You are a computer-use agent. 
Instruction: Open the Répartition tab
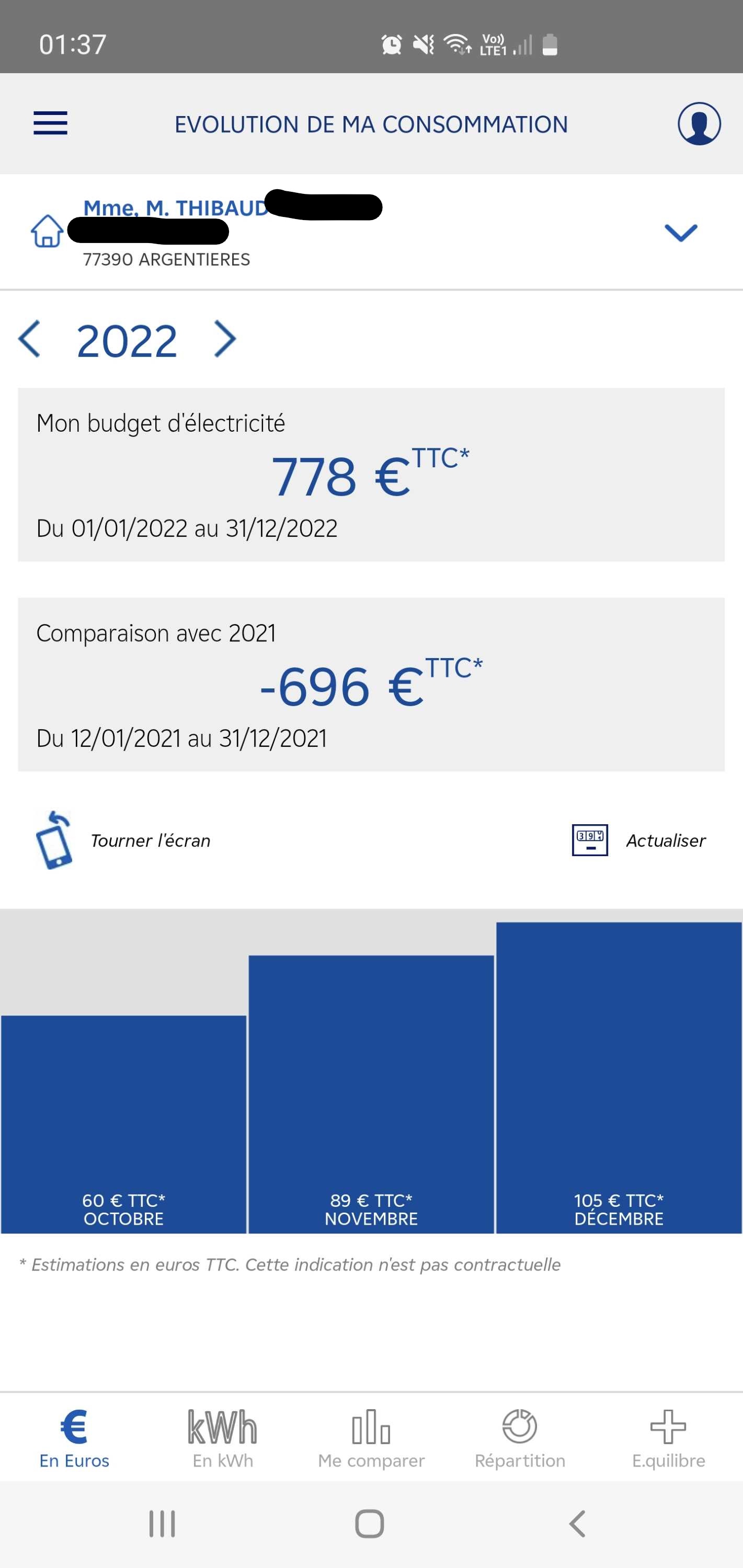520,1439
